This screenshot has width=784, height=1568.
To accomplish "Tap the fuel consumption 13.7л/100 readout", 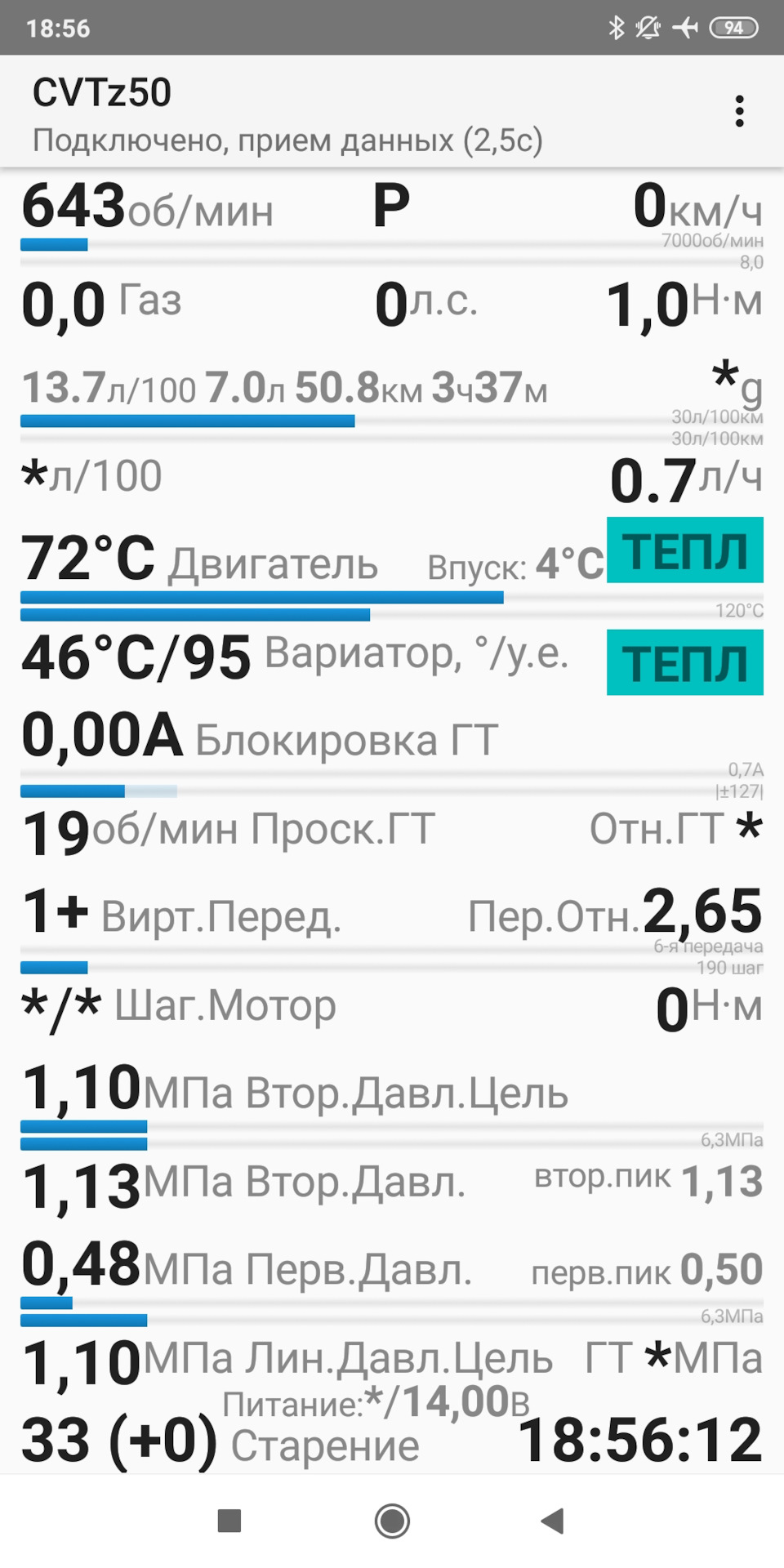I will [x=105, y=389].
